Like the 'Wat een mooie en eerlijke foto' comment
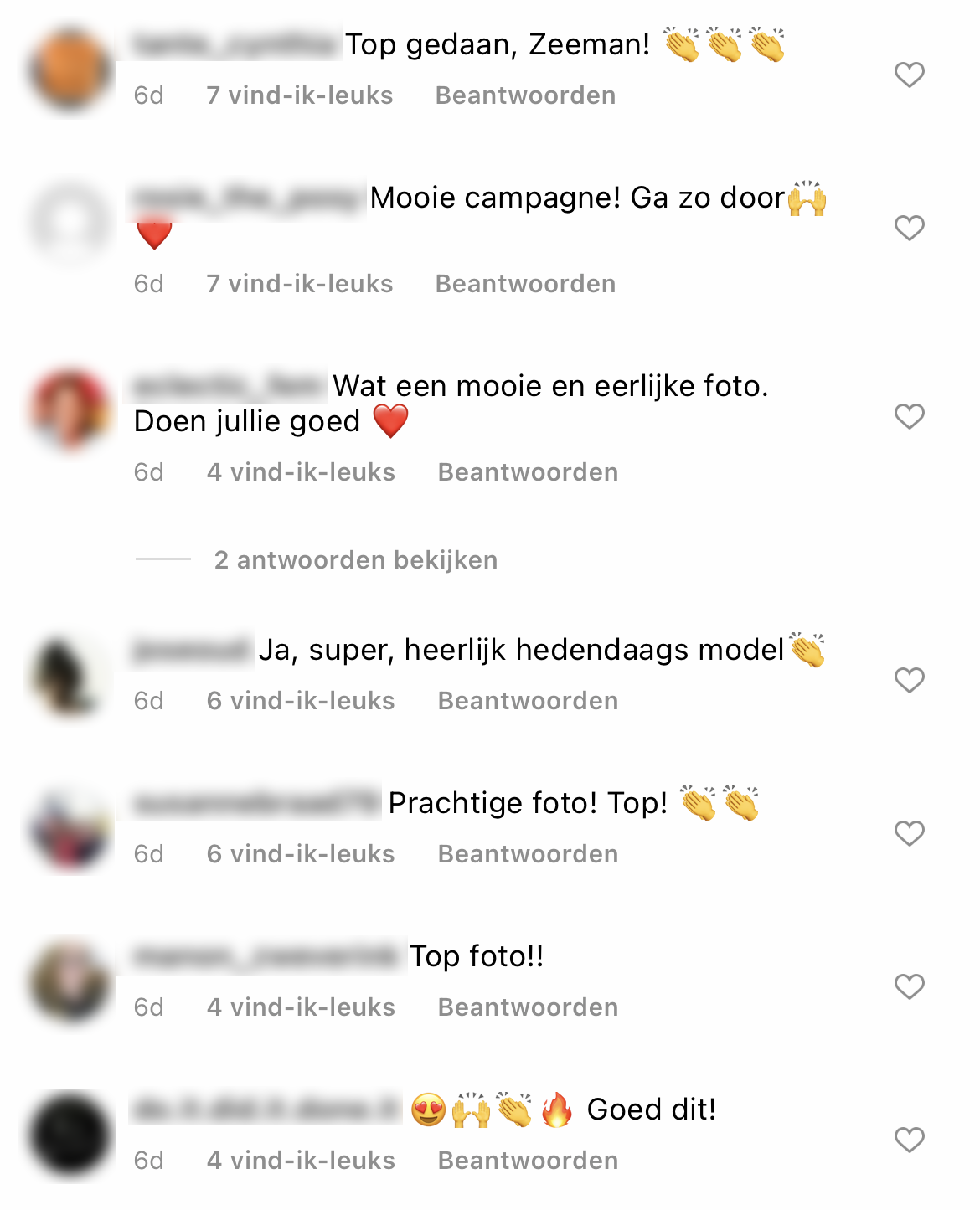The image size is (980, 1210). click(909, 416)
